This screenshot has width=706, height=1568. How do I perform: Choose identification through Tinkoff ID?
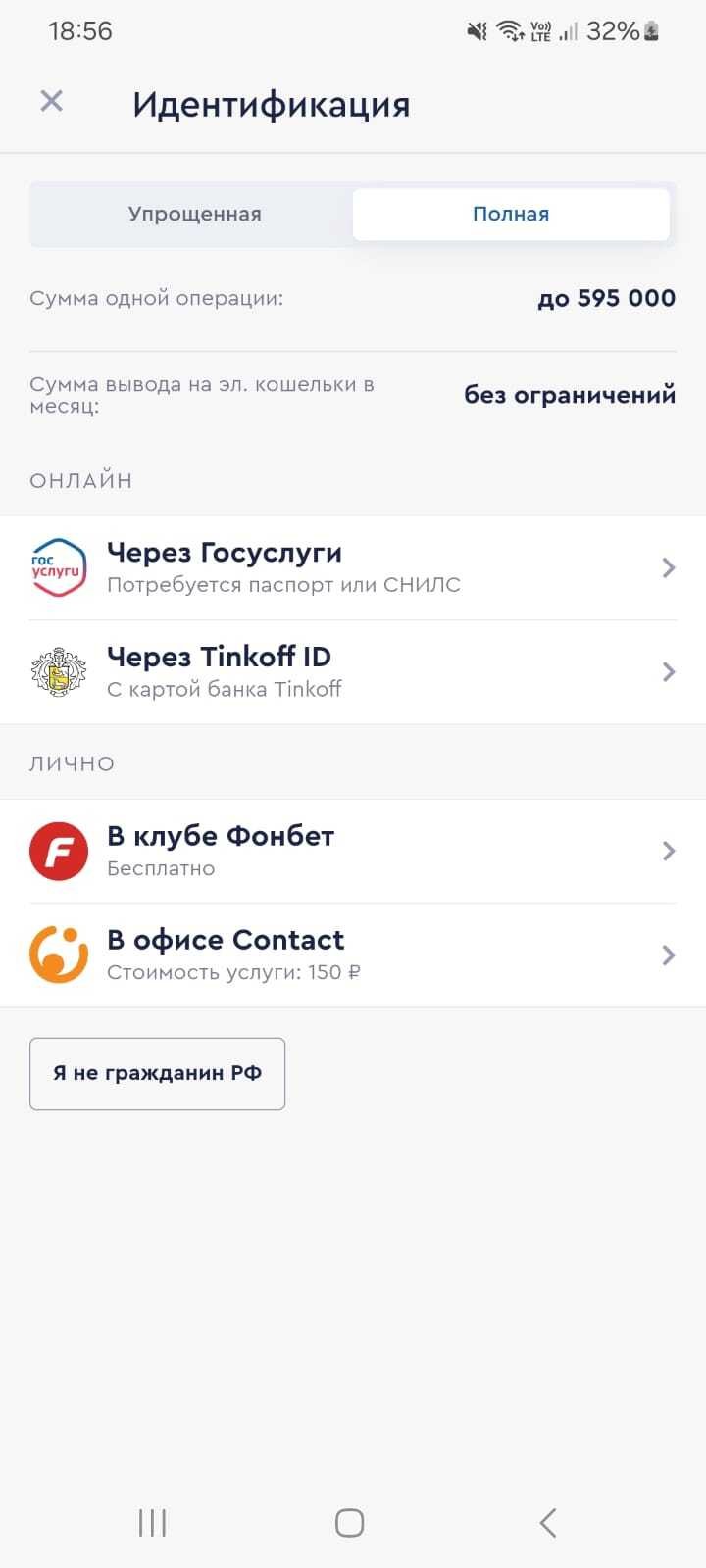353,672
